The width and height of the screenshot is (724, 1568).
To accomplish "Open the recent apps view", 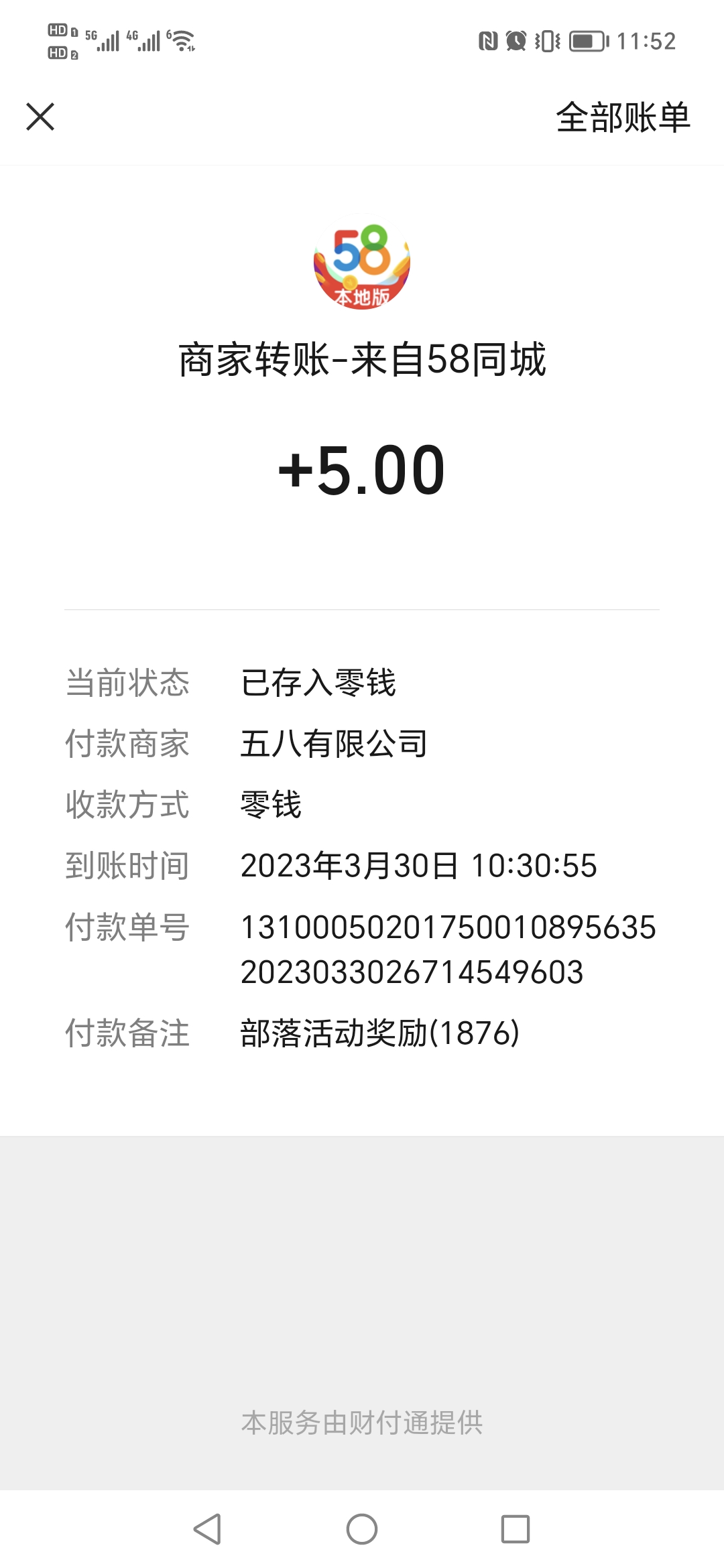I will pos(516,1529).
